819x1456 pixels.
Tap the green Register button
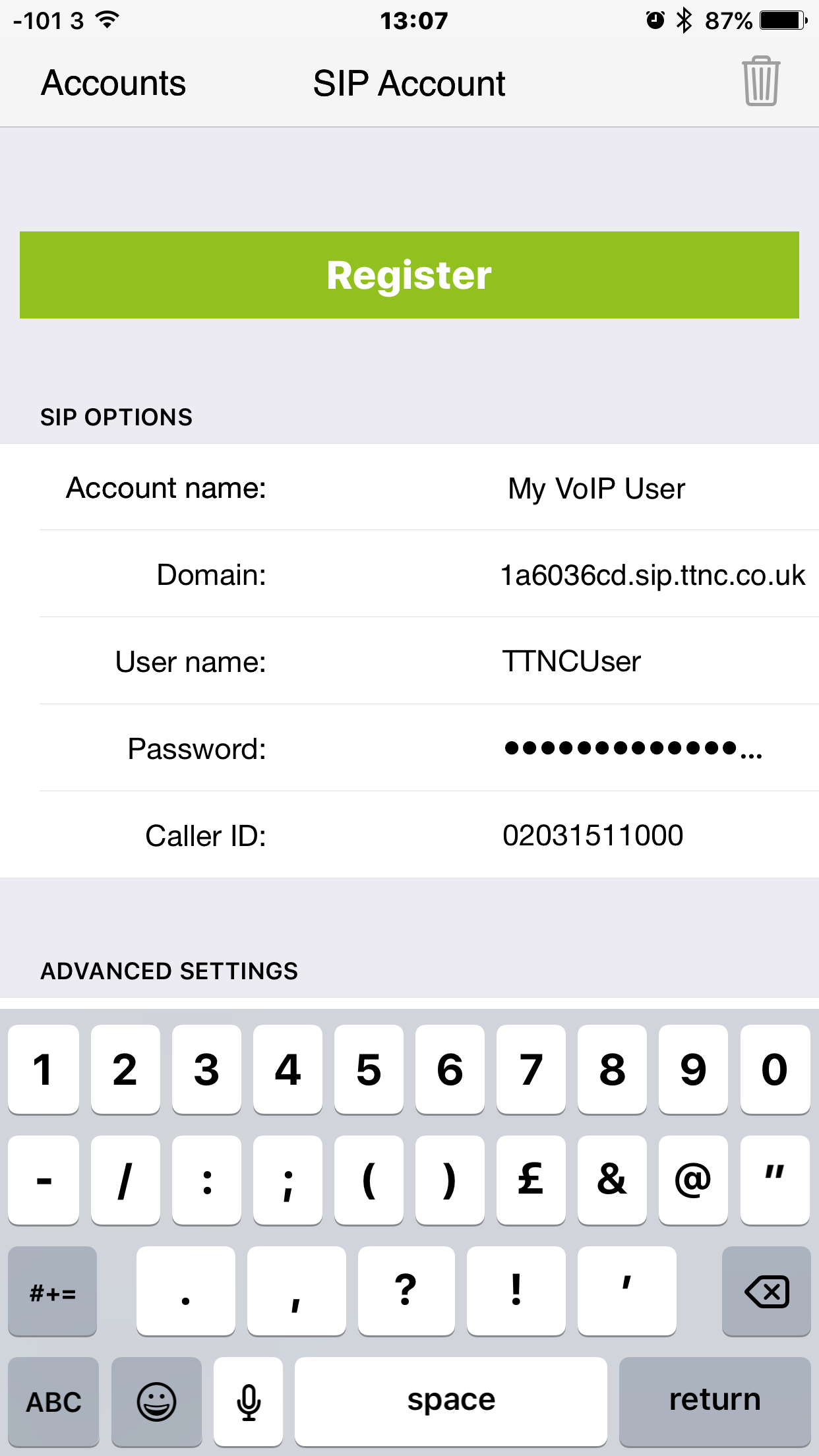click(x=409, y=275)
